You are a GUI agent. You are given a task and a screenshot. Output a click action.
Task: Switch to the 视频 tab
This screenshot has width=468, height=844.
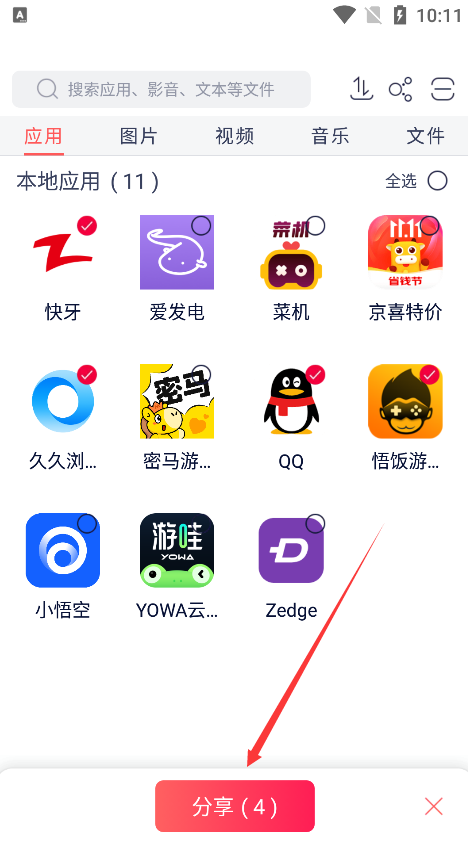tap(234, 136)
